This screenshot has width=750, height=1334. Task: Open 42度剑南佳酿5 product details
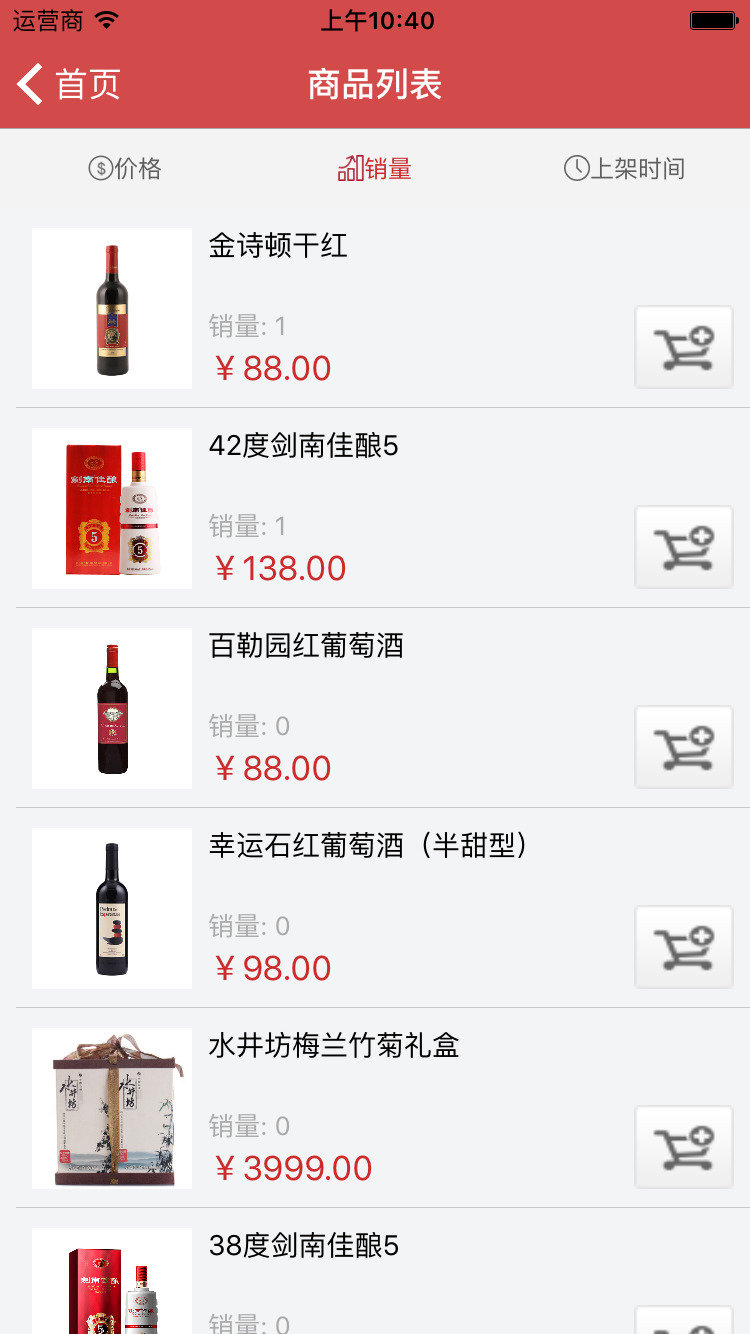click(x=303, y=446)
